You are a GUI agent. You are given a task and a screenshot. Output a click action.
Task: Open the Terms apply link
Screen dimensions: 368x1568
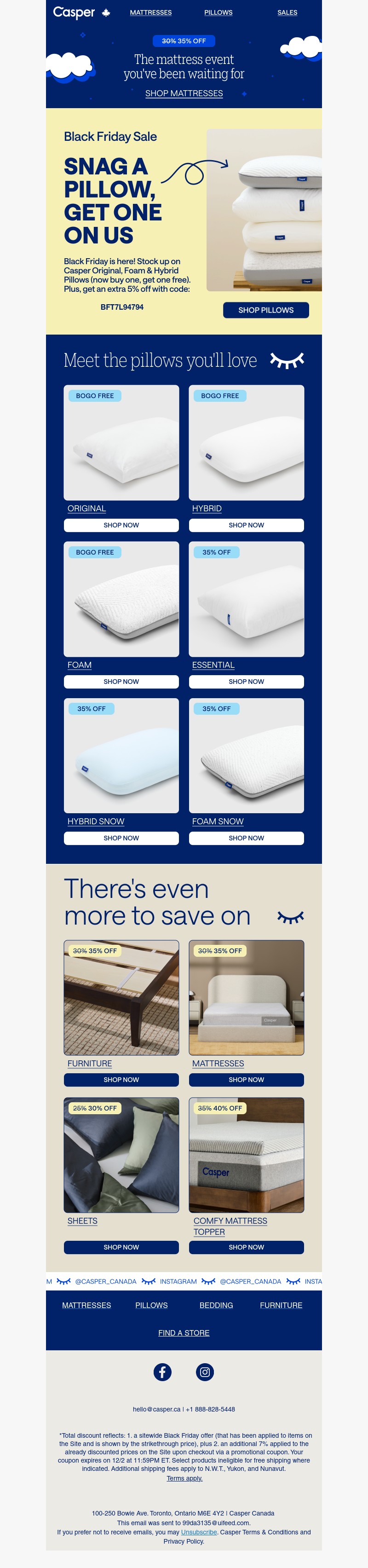tap(184, 1478)
